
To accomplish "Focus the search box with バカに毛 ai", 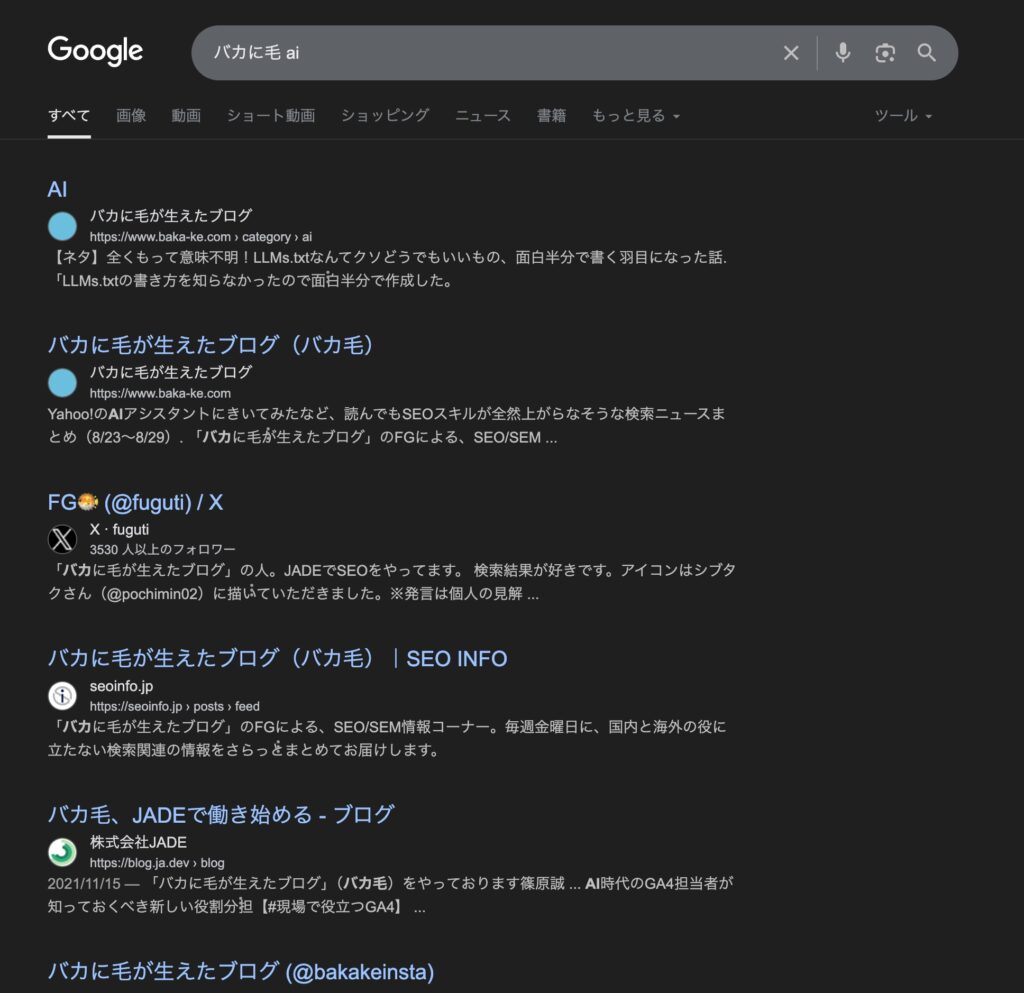I will click(x=480, y=53).
